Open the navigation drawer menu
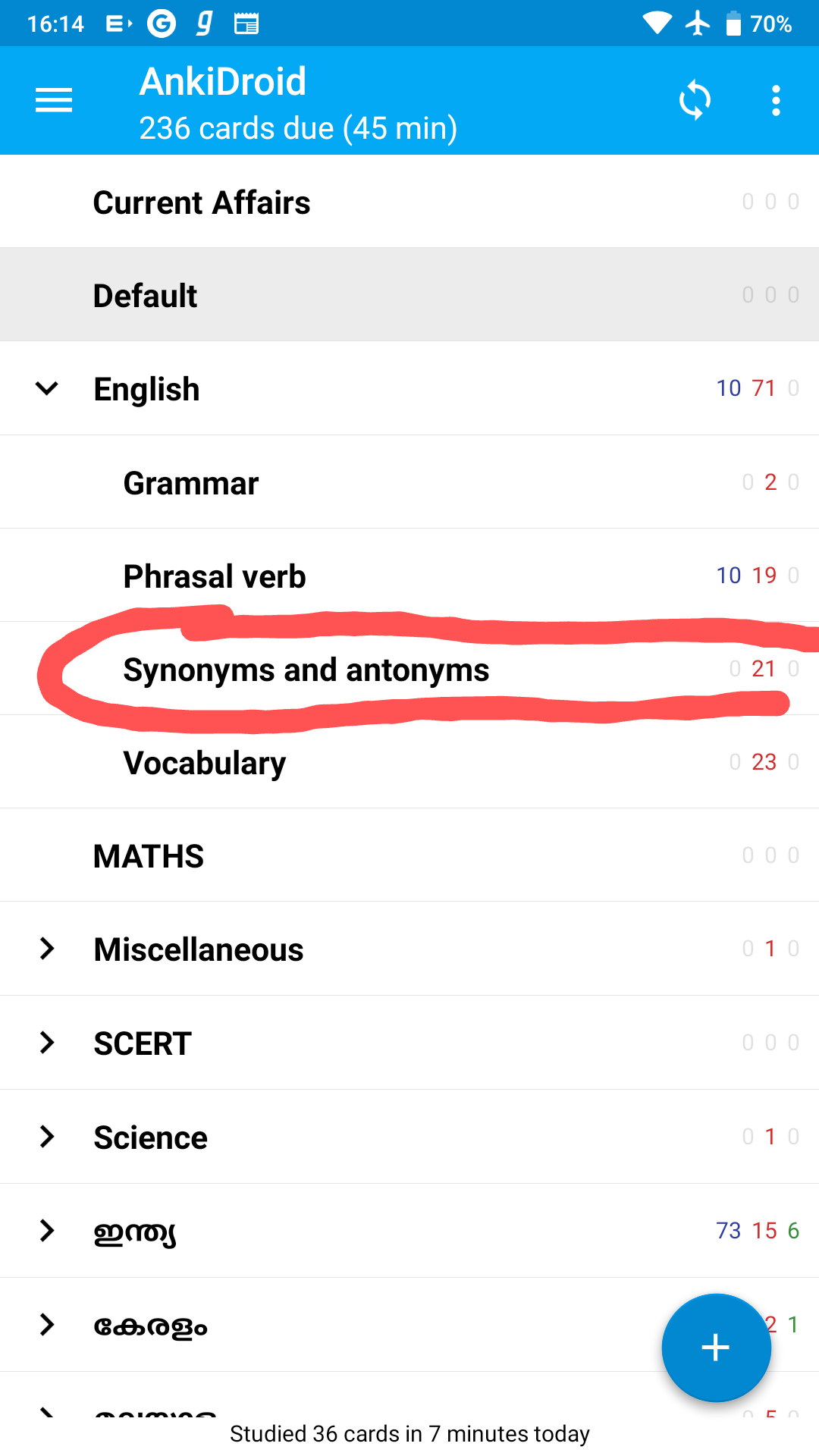 point(54,100)
